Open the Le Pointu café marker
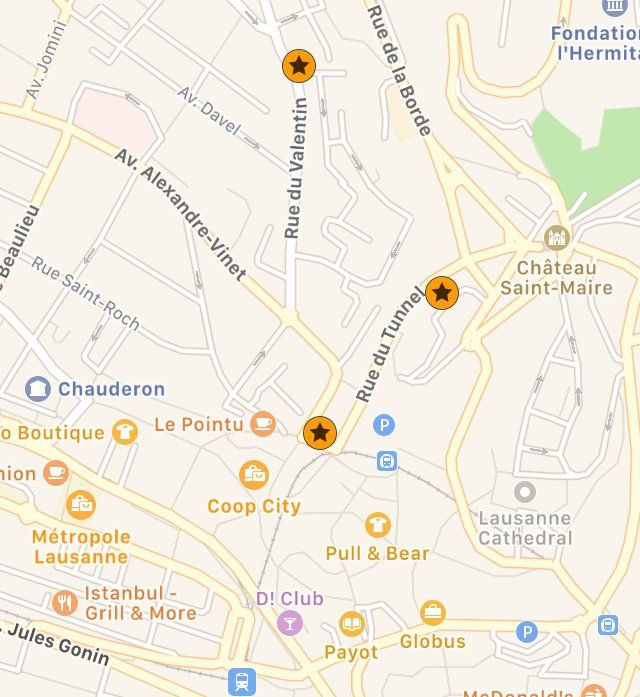The width and height of the screenshot is (640, 697). 263,423
